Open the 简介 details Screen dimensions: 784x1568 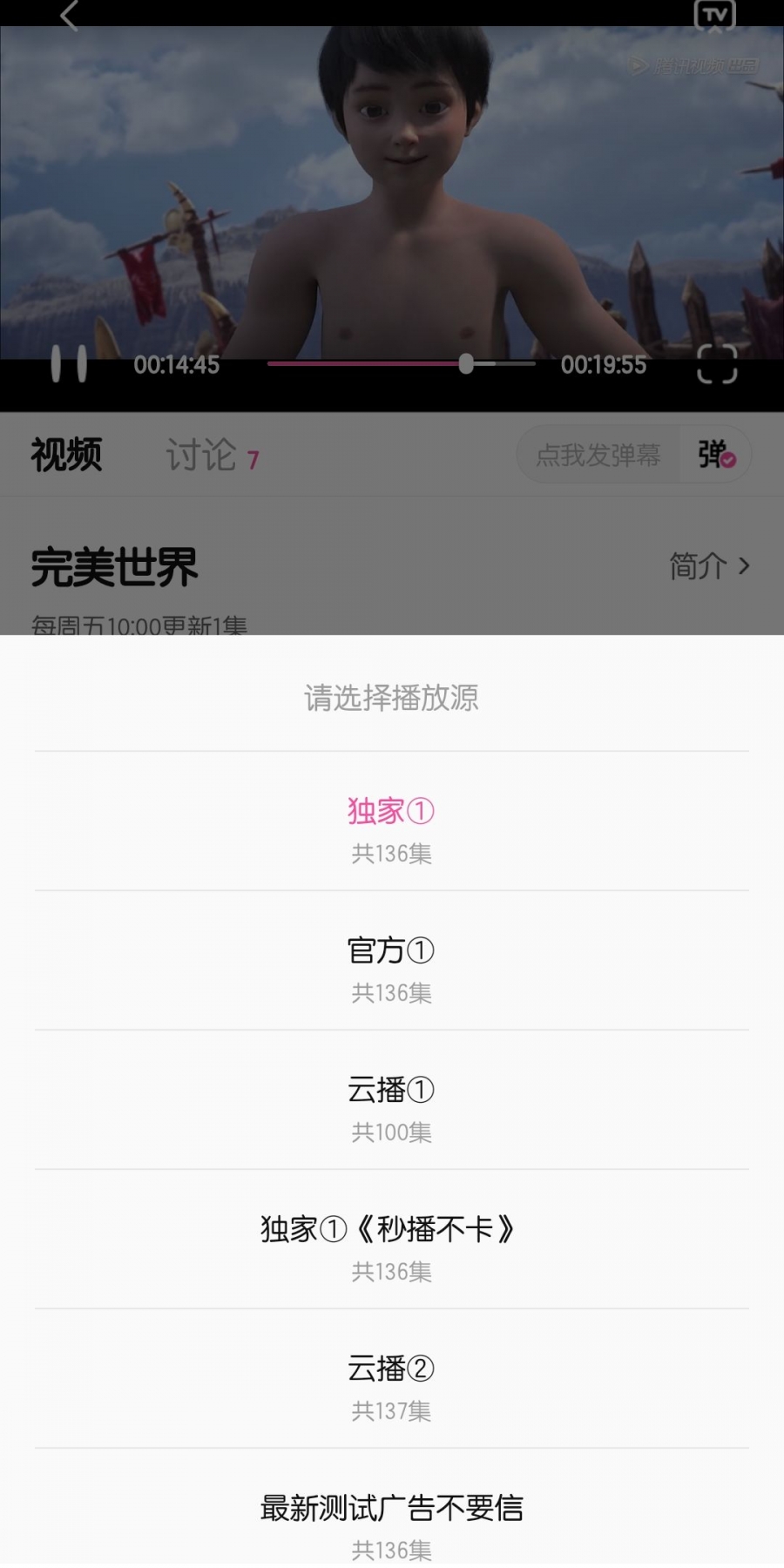coord(709,566)
